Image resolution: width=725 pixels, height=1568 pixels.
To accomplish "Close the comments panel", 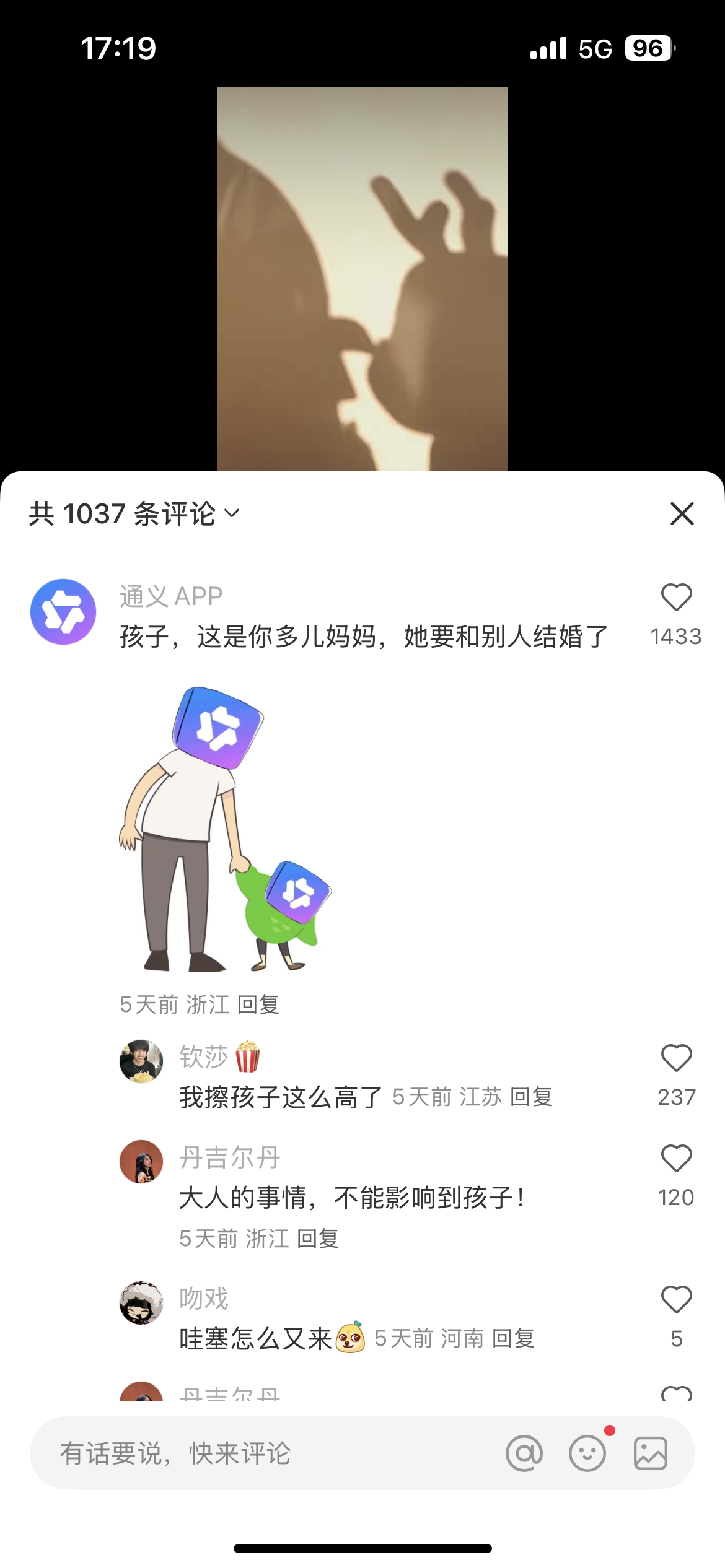I will click(682, 513).
